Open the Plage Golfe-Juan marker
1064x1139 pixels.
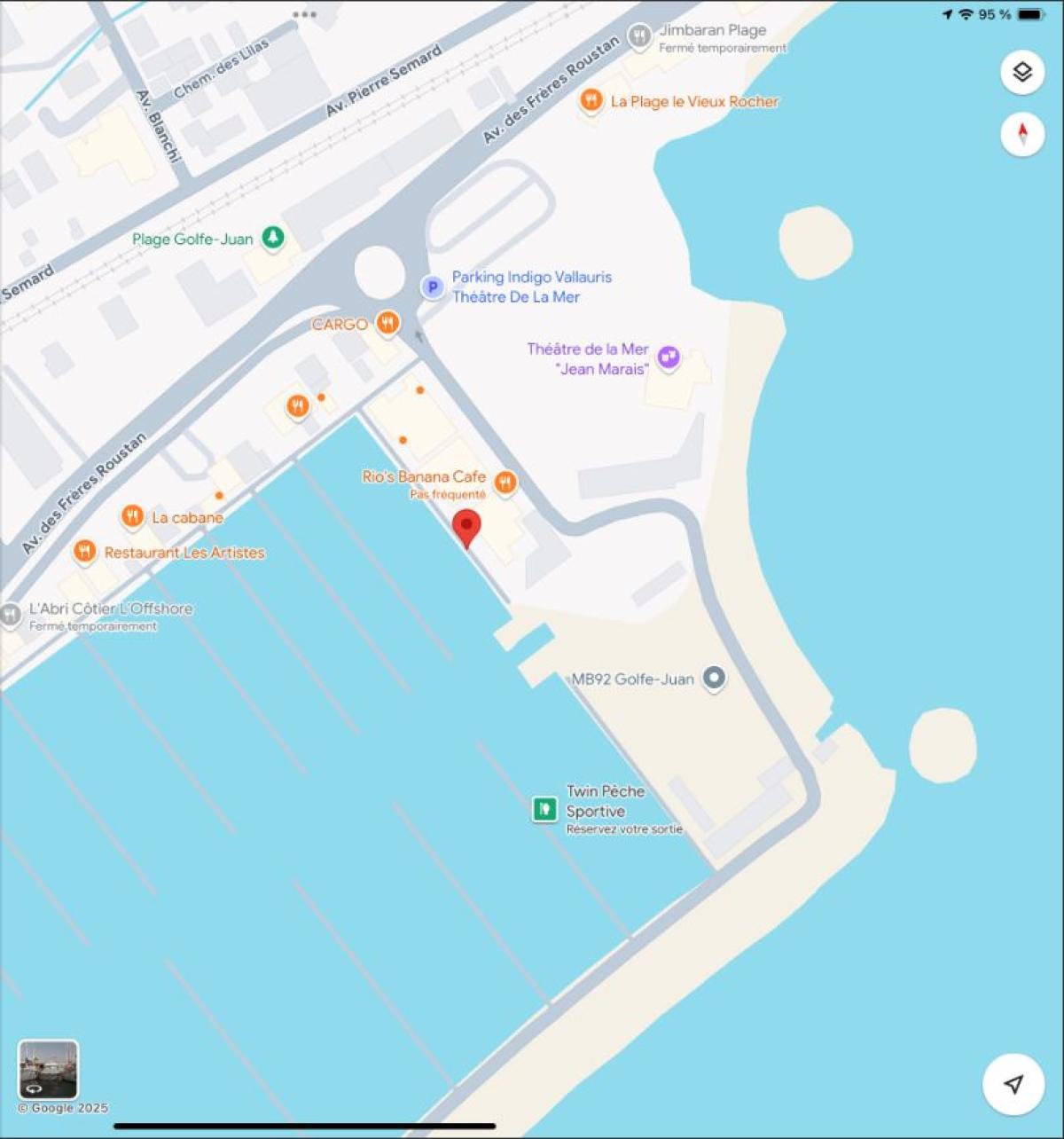pos(273,238)
